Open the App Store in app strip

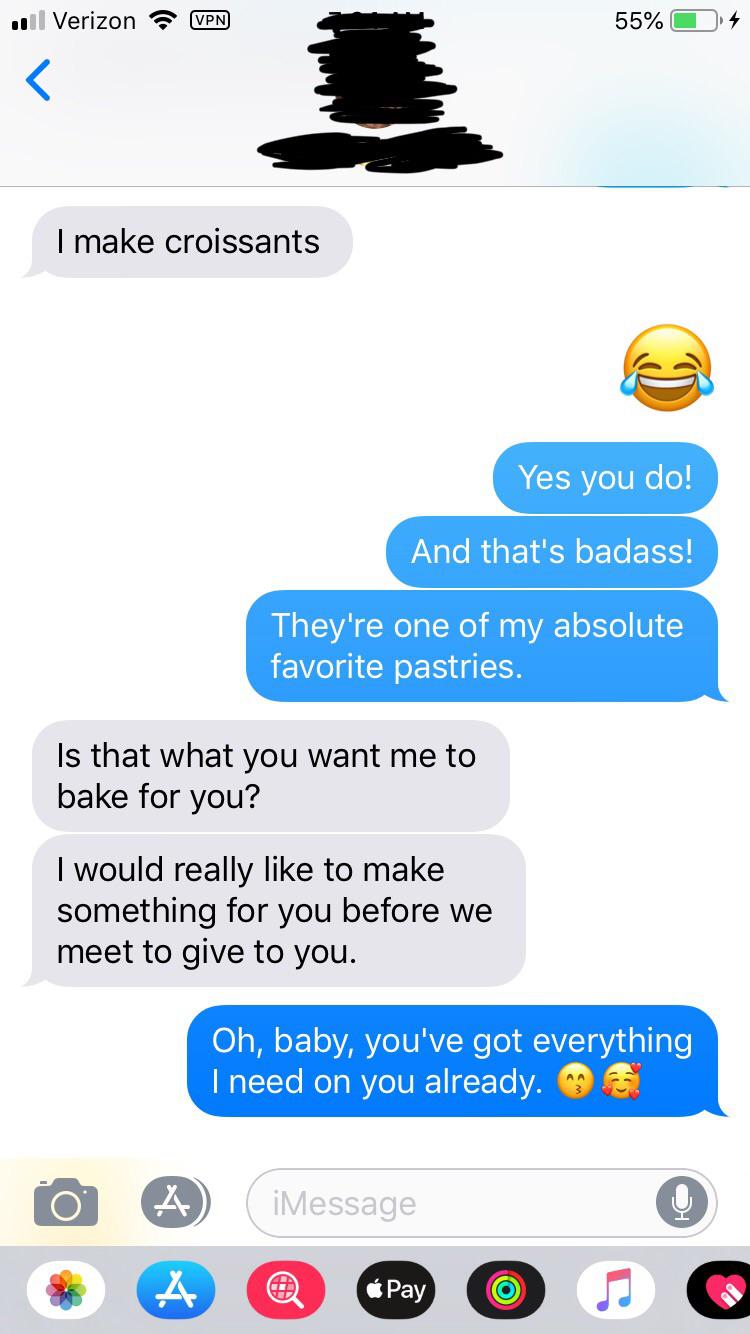175,1290
